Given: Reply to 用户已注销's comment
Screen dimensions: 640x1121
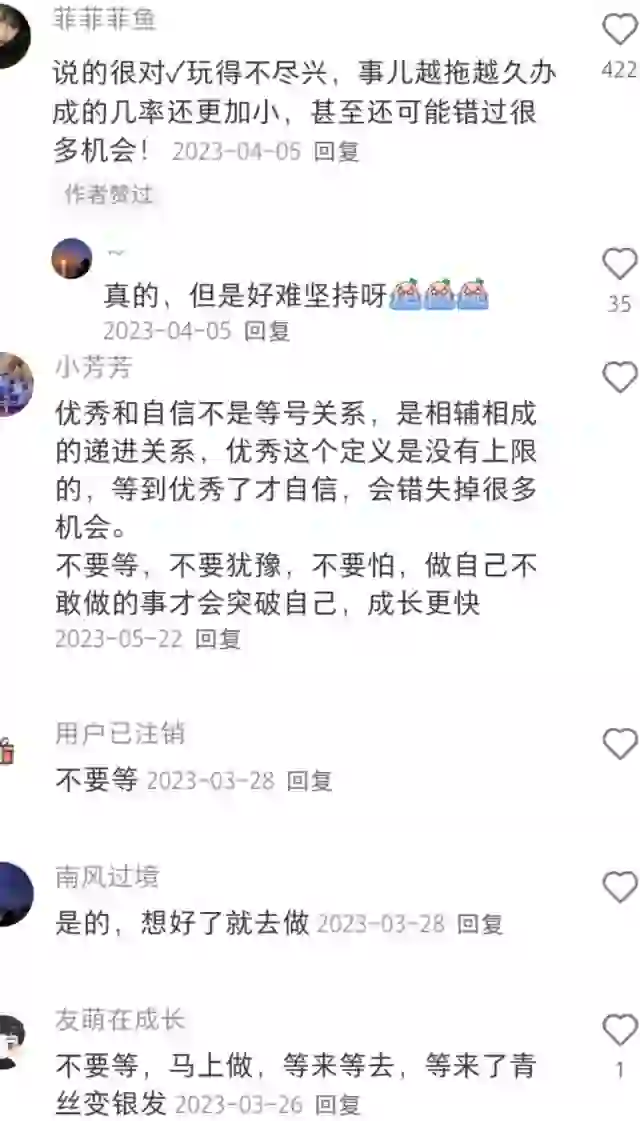Looking at the screenshot, I should (x=309, y=781).
